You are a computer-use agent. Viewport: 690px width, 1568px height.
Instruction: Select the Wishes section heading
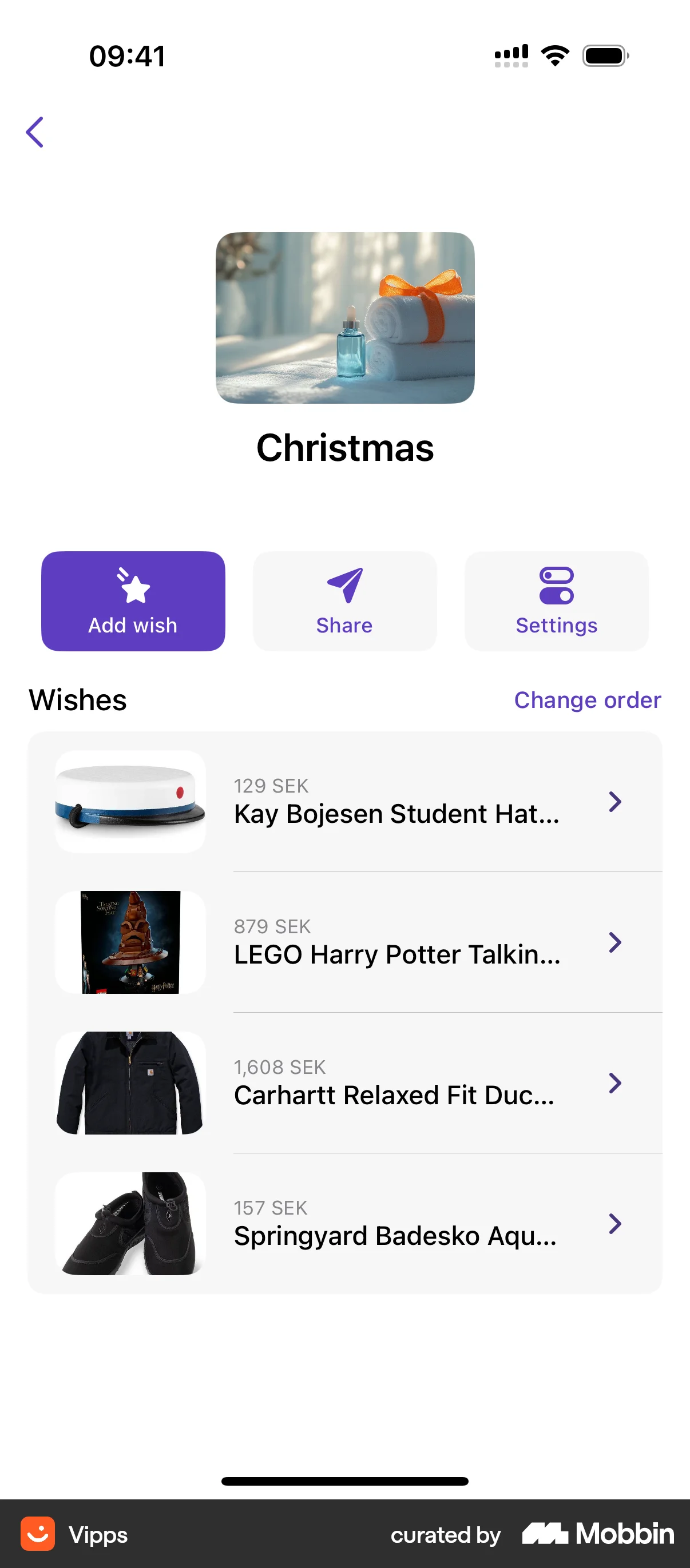click(77, 699)
